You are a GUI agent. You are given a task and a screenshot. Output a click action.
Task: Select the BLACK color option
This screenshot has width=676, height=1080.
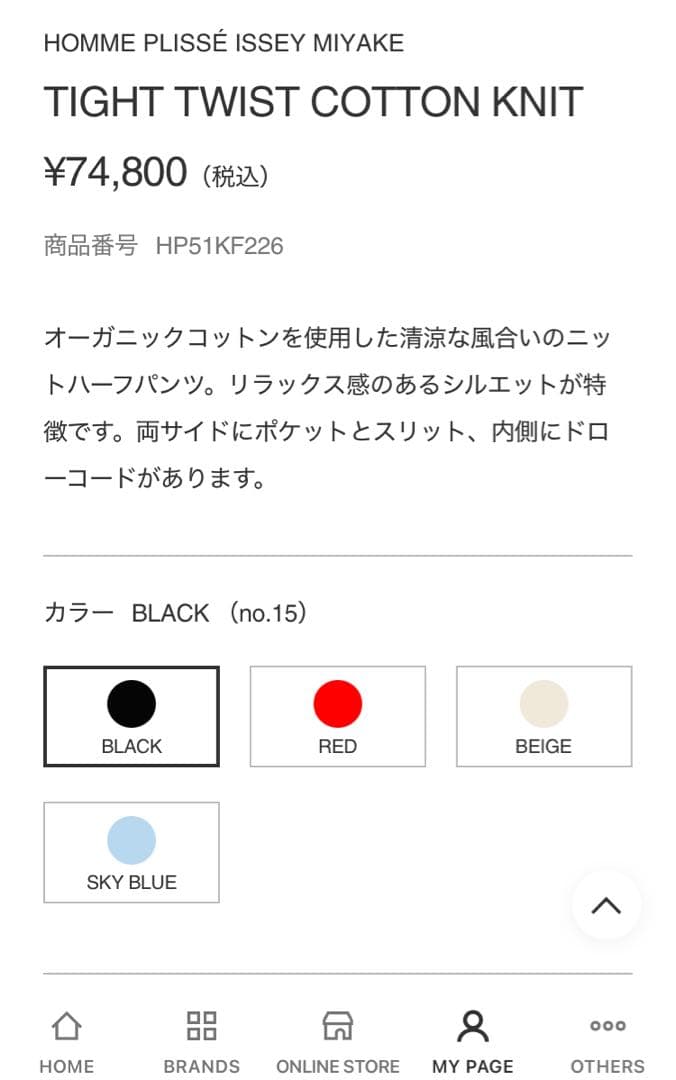pos(131,716)
